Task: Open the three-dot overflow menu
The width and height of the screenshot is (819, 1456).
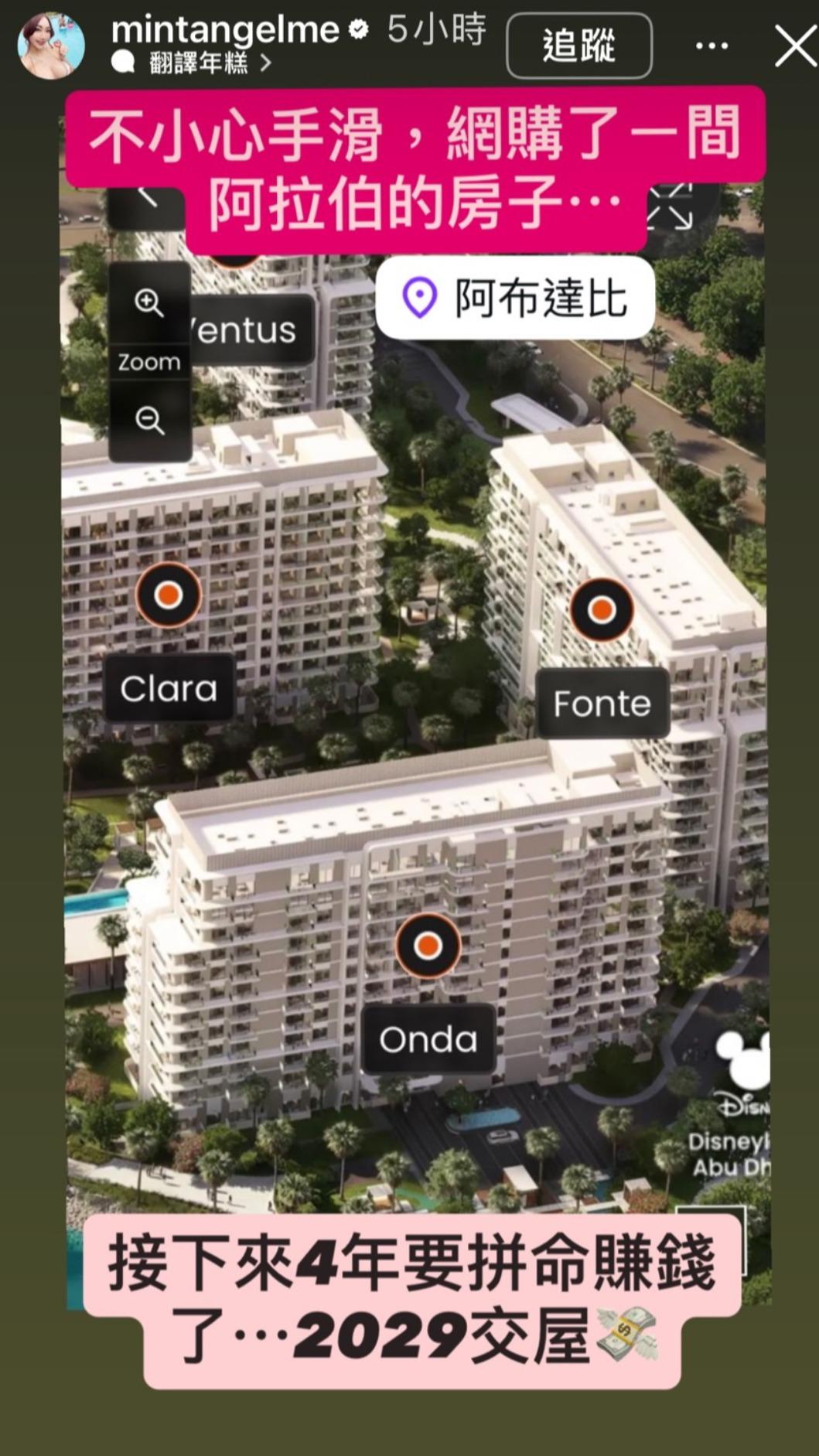Action: click(x=712, y=46)
